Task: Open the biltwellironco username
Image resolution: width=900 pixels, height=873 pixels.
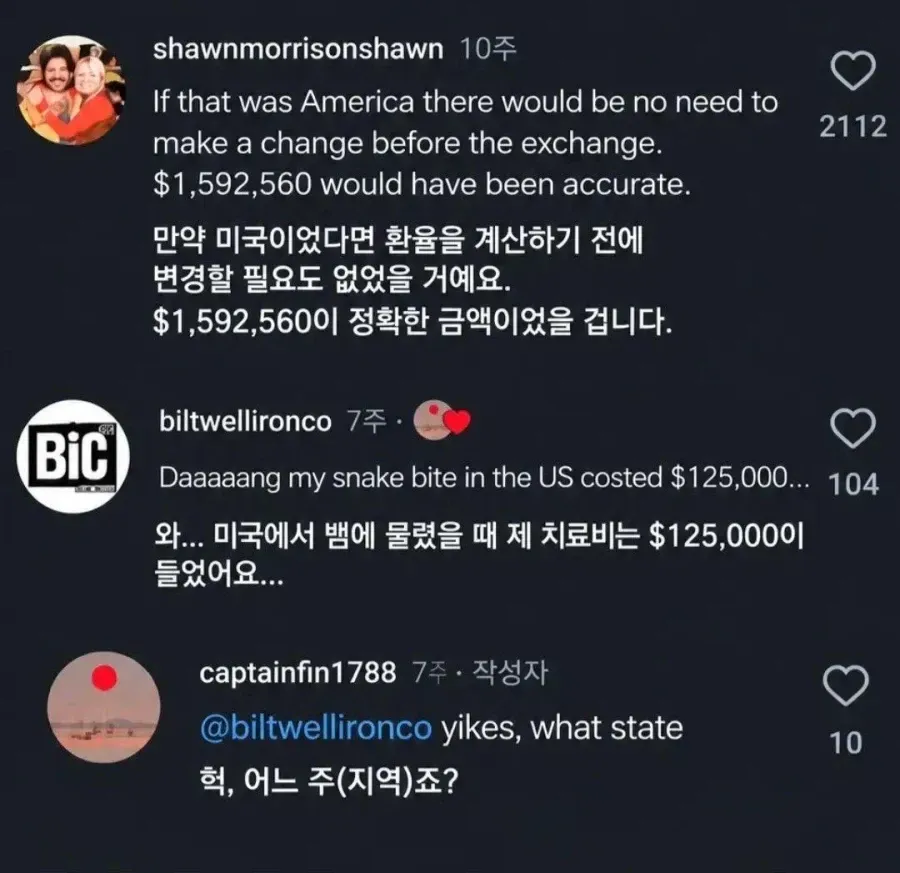Action: [x=246, y=421]
